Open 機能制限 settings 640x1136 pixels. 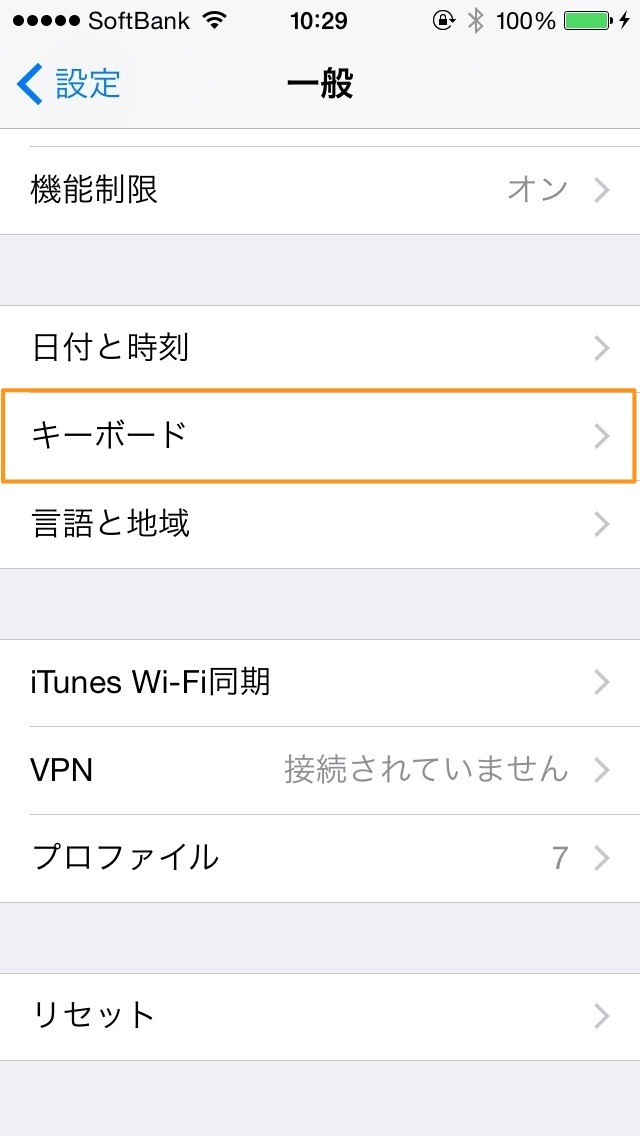click(320, 191)
